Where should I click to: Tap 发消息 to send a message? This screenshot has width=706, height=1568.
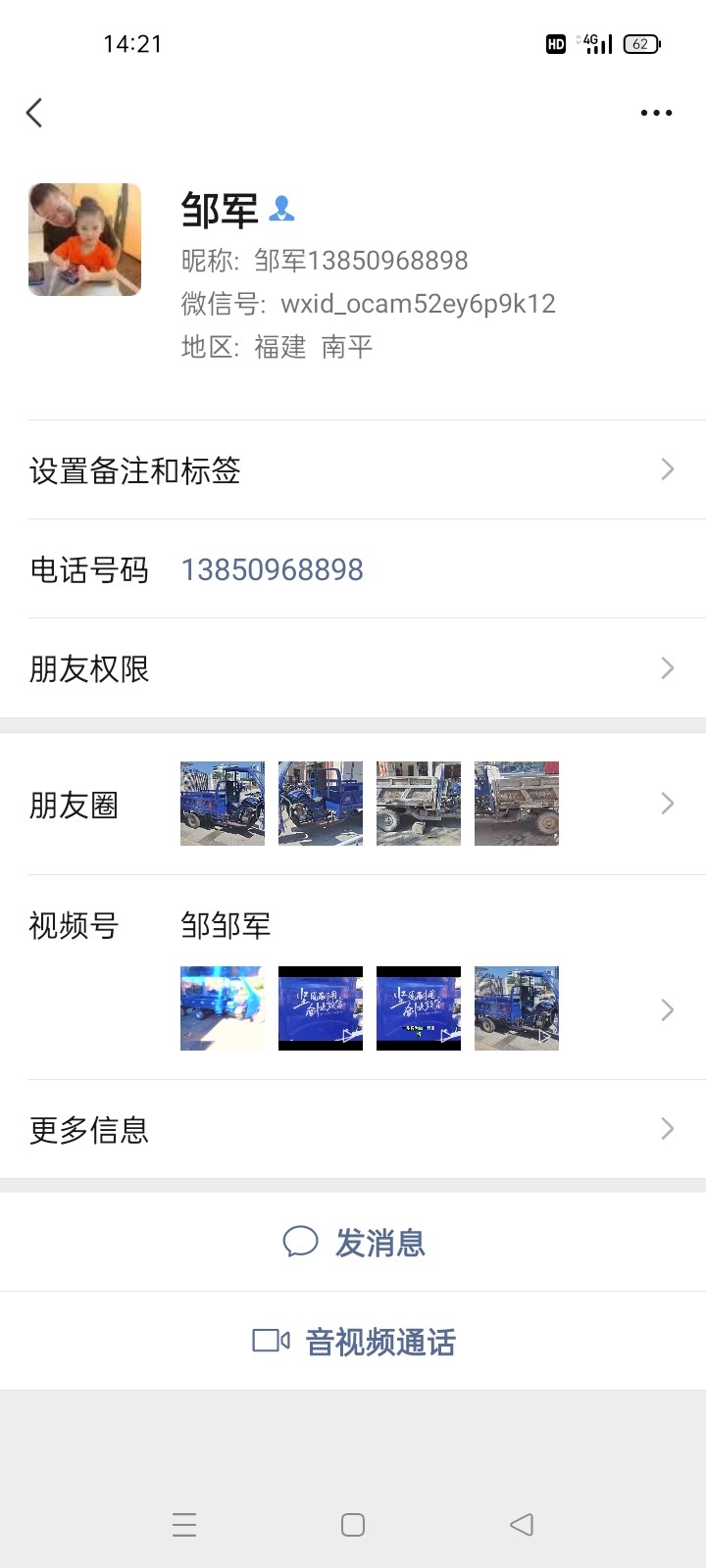[x=354, y=1243]
